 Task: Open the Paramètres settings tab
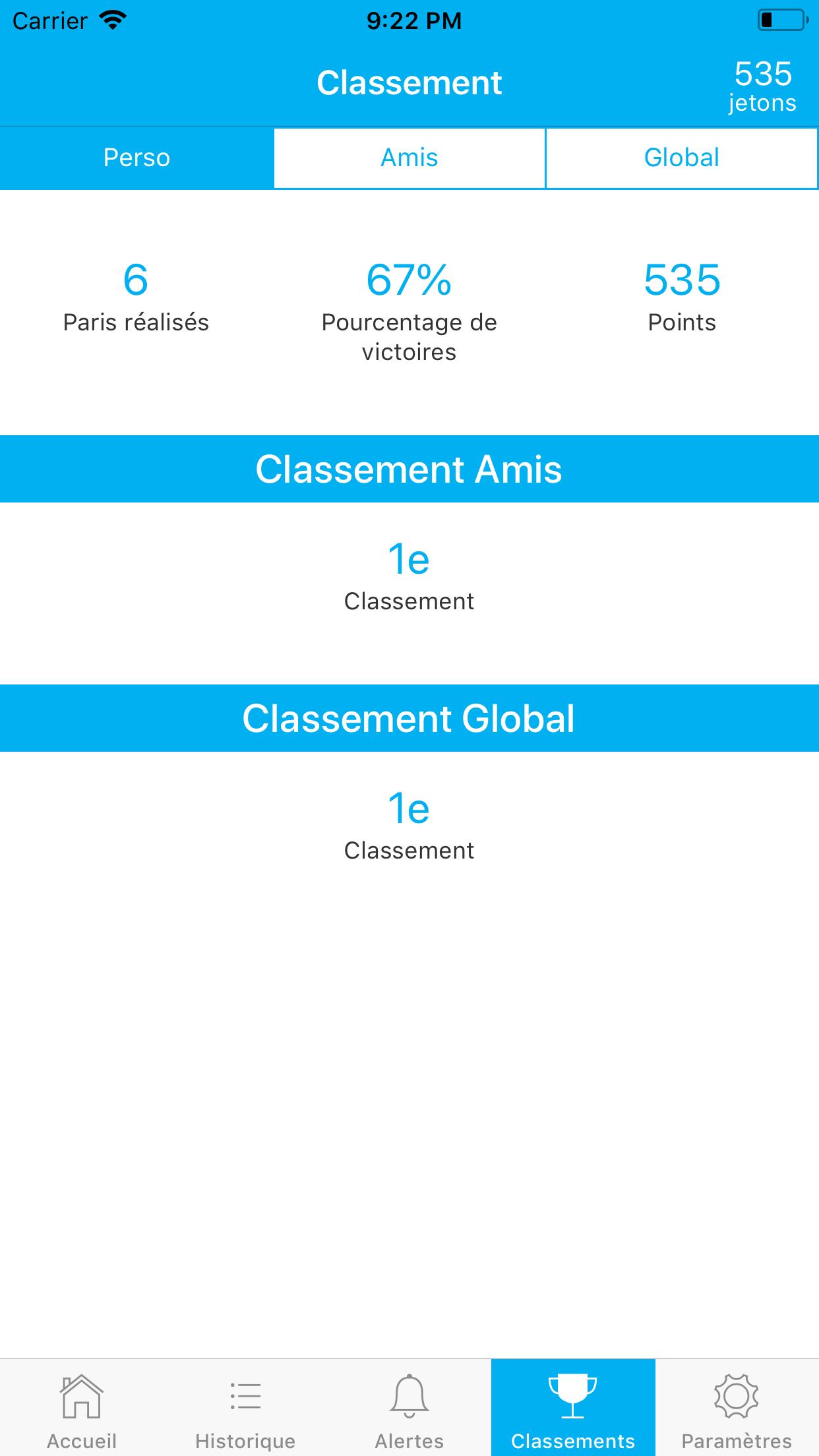pos(737,1408)
